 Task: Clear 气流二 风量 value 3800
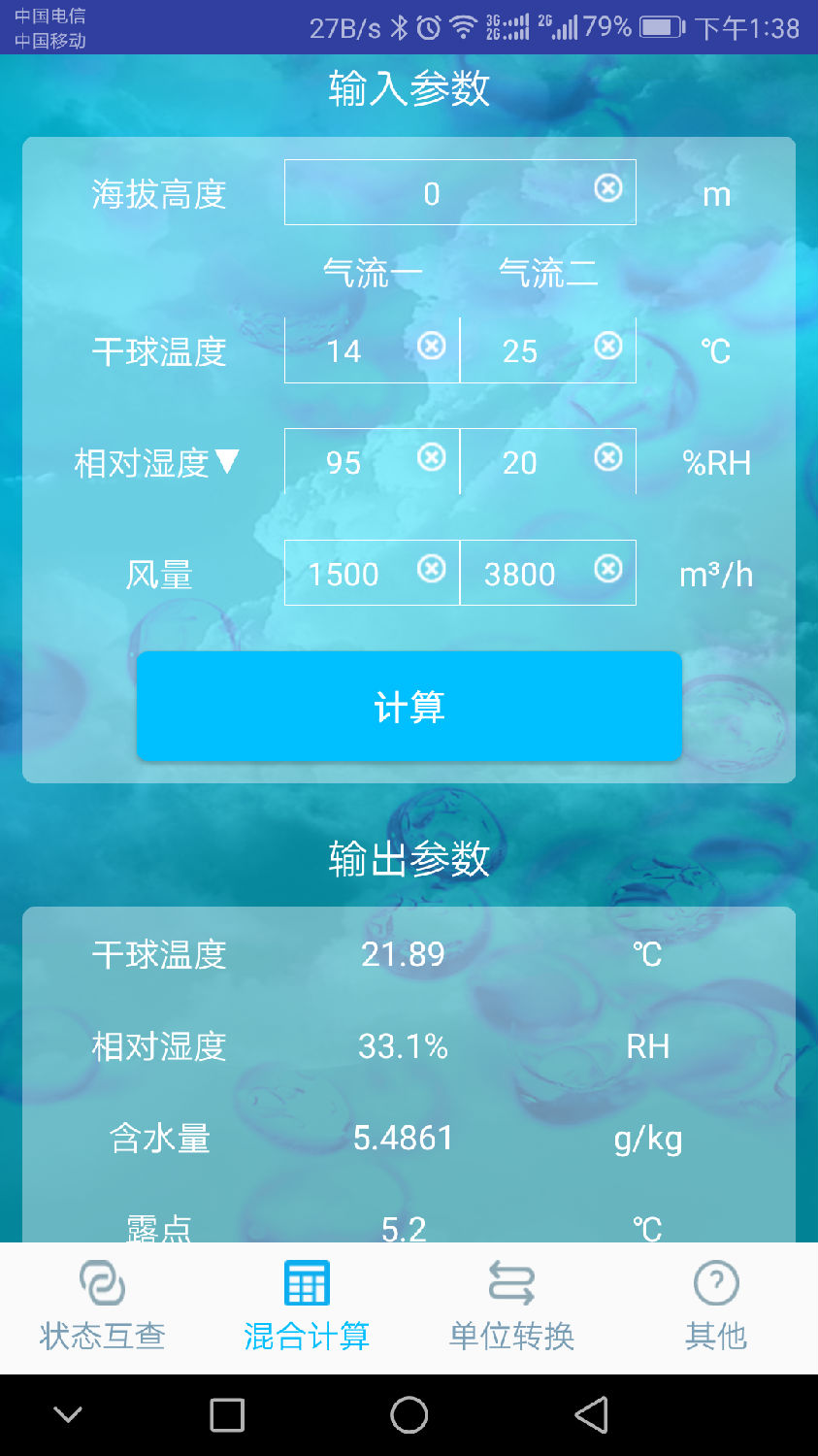608,569
